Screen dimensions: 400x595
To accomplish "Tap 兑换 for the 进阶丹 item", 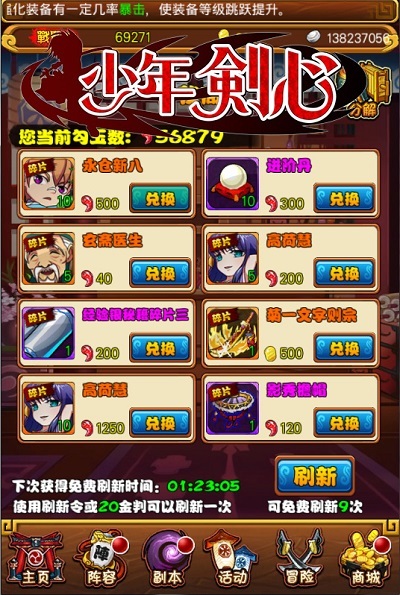I will coord(344,198).
